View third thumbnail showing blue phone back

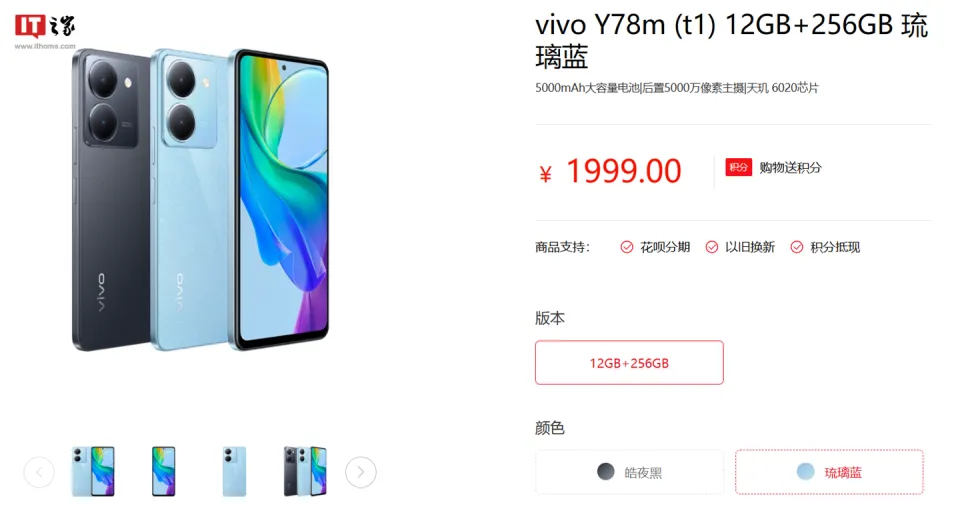(x=235, y=472)
